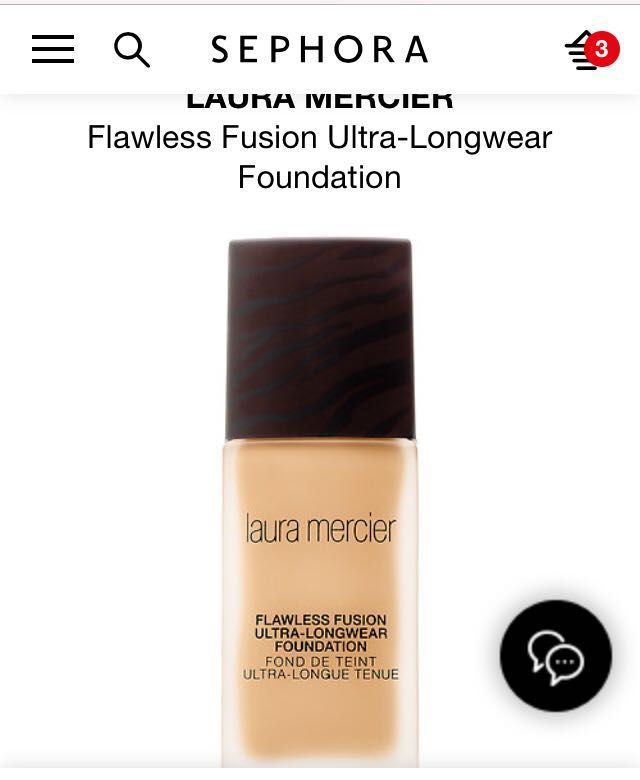
Task: Start a live chat with support
Action: coord(555,656)
